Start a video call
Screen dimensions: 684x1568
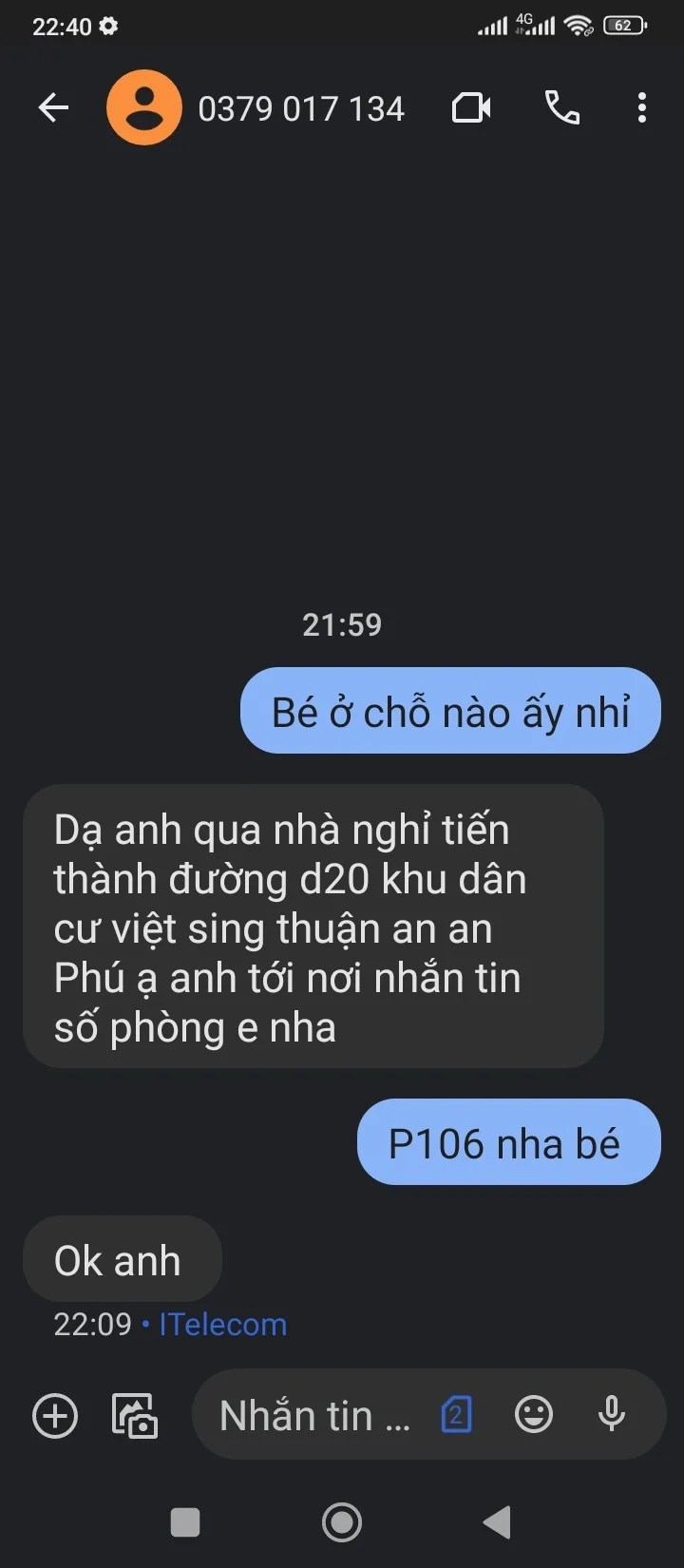pyautogui.click(x=471, y=108)
